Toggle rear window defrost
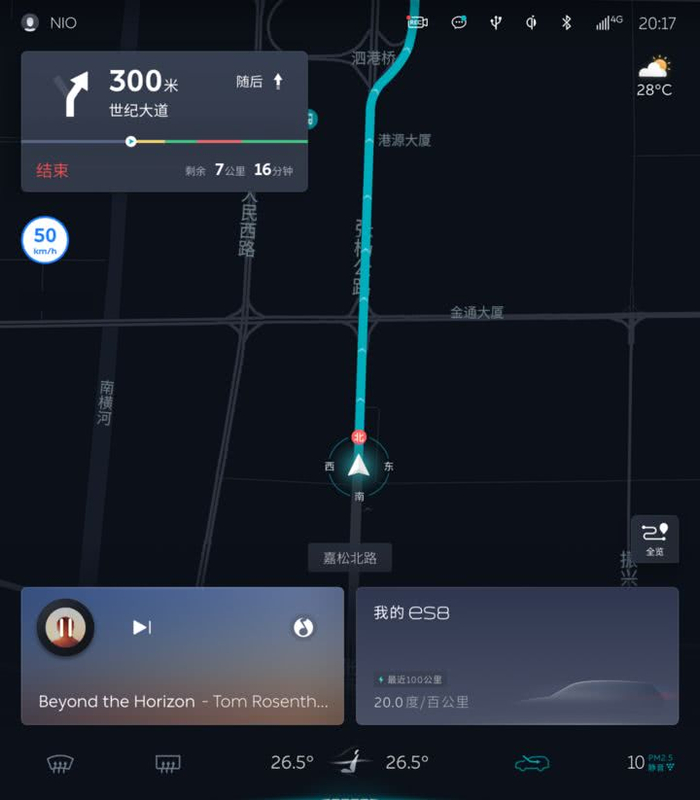Viewport: 700px width, 800px height. coord(168,763)
